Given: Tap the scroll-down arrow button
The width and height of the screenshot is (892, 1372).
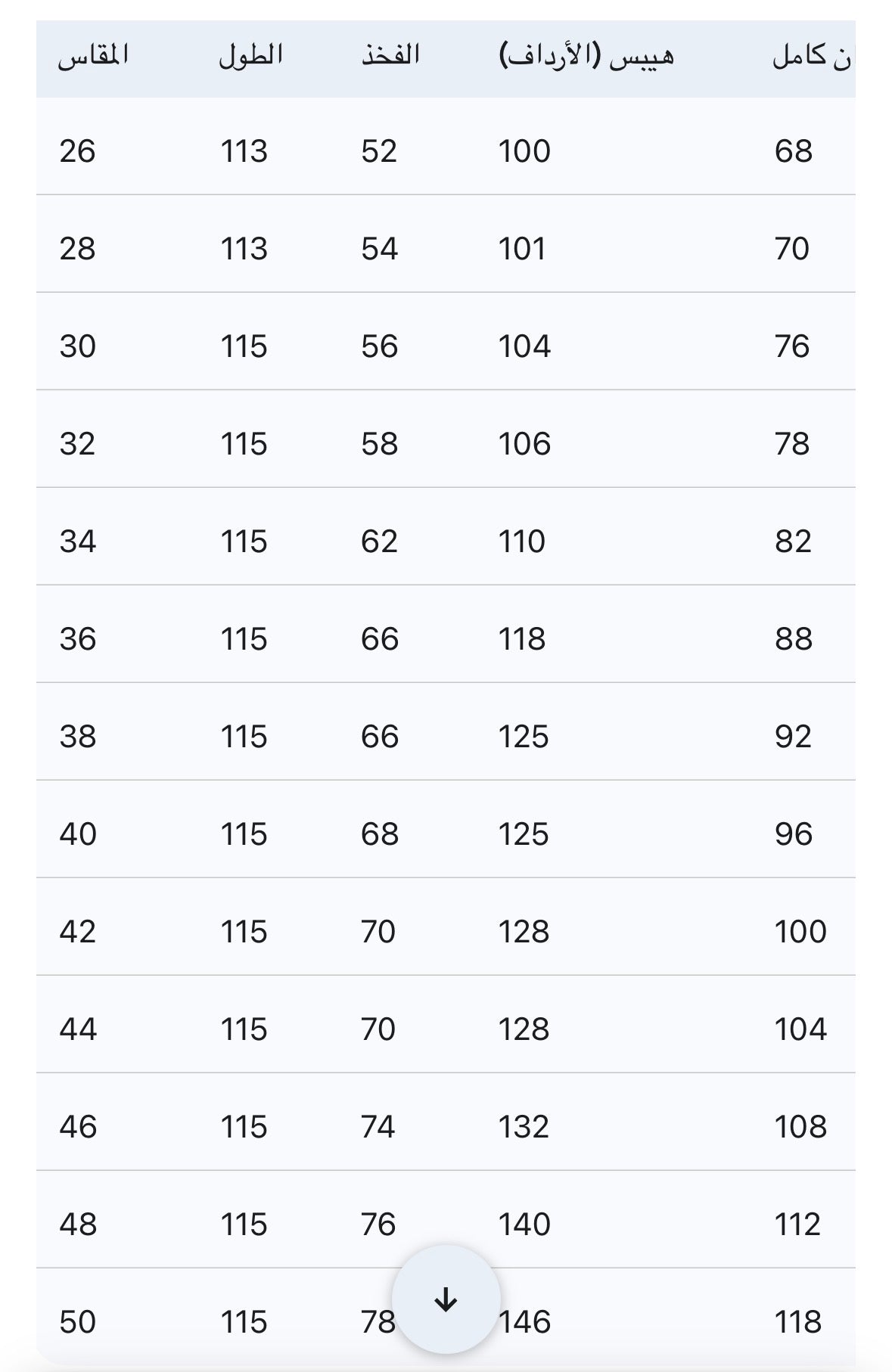Looking at the screenshot, I should click(446, 1299).
